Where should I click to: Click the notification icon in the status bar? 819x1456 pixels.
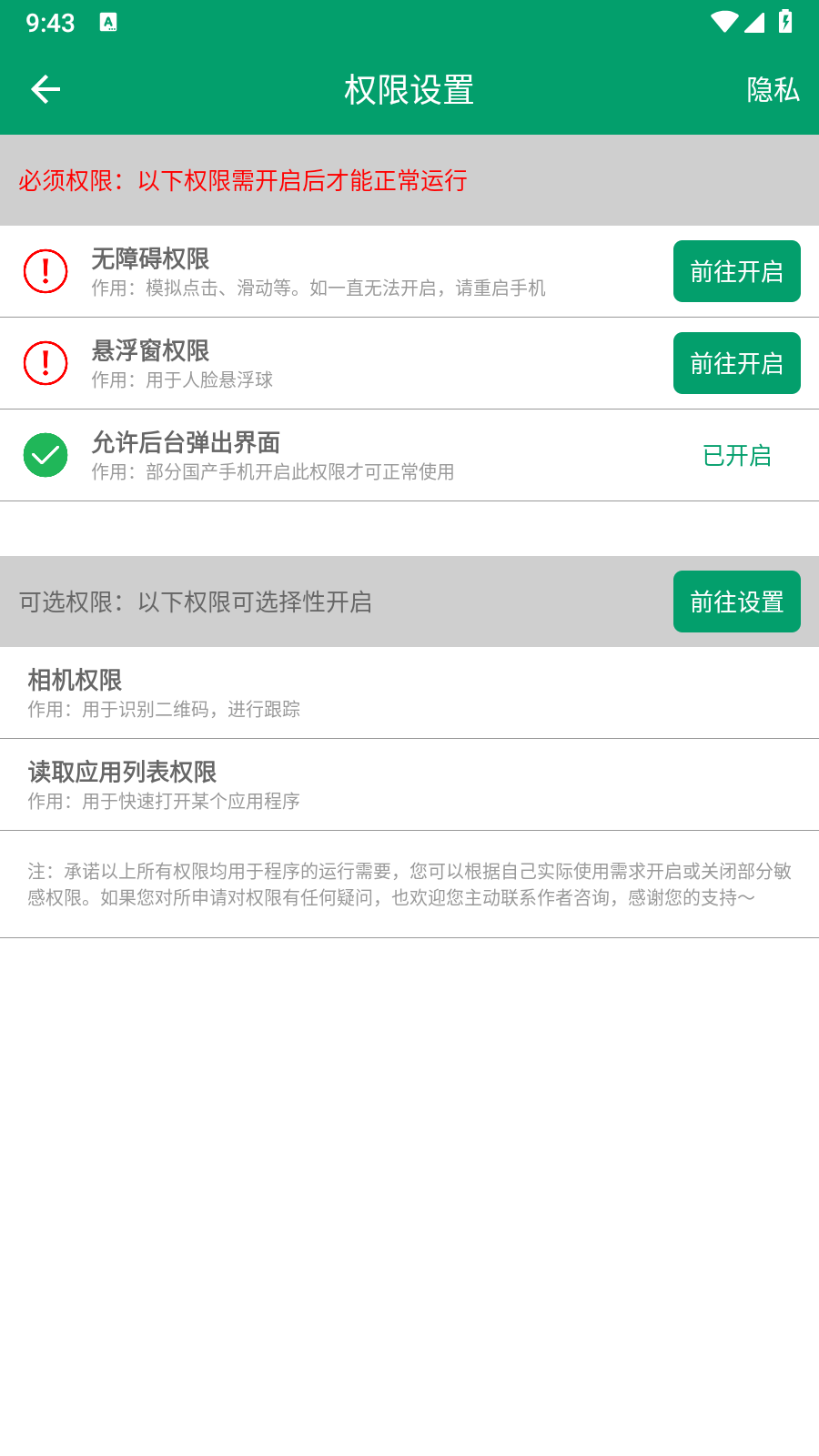[109, 22]
